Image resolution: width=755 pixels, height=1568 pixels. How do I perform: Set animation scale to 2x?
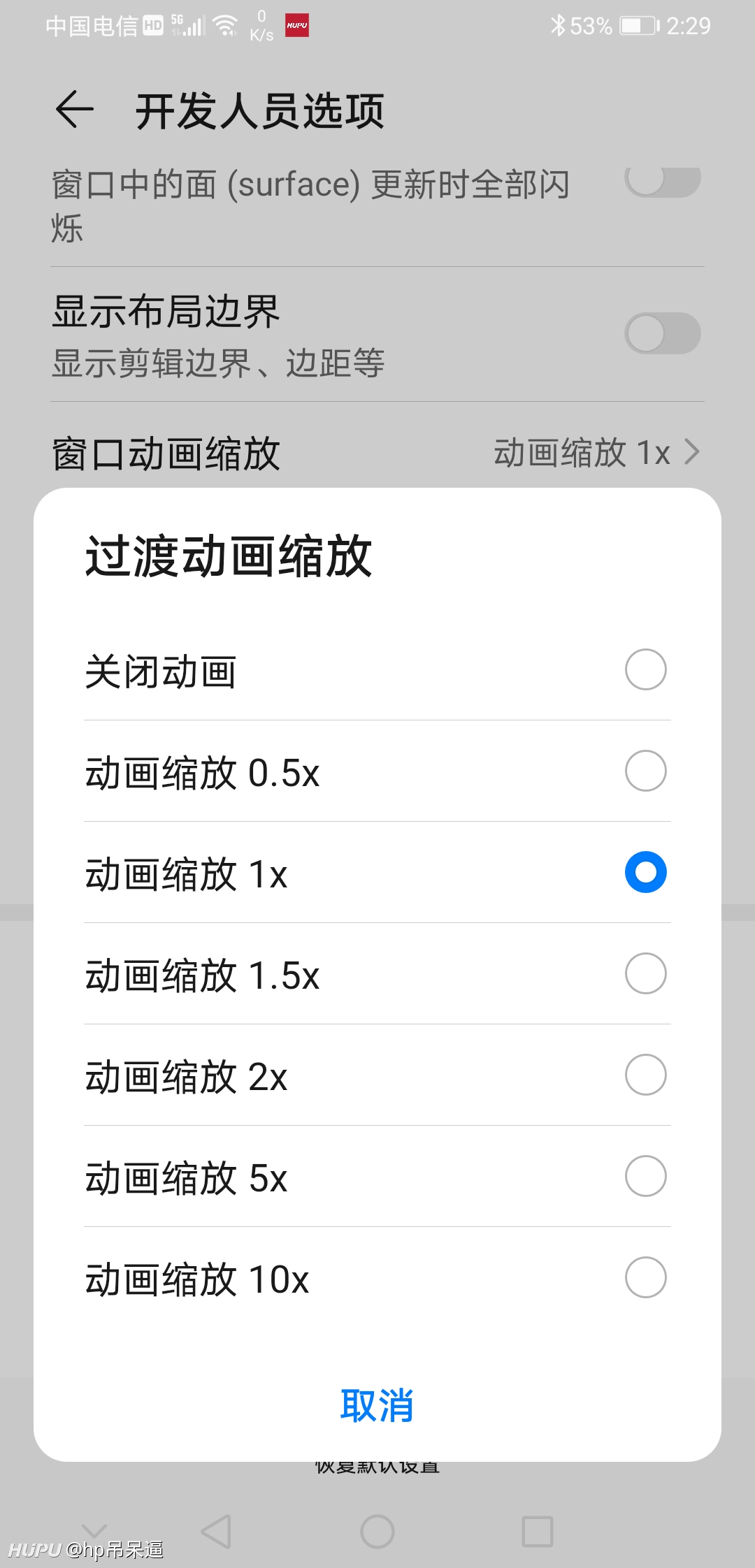pos(377,1075)
